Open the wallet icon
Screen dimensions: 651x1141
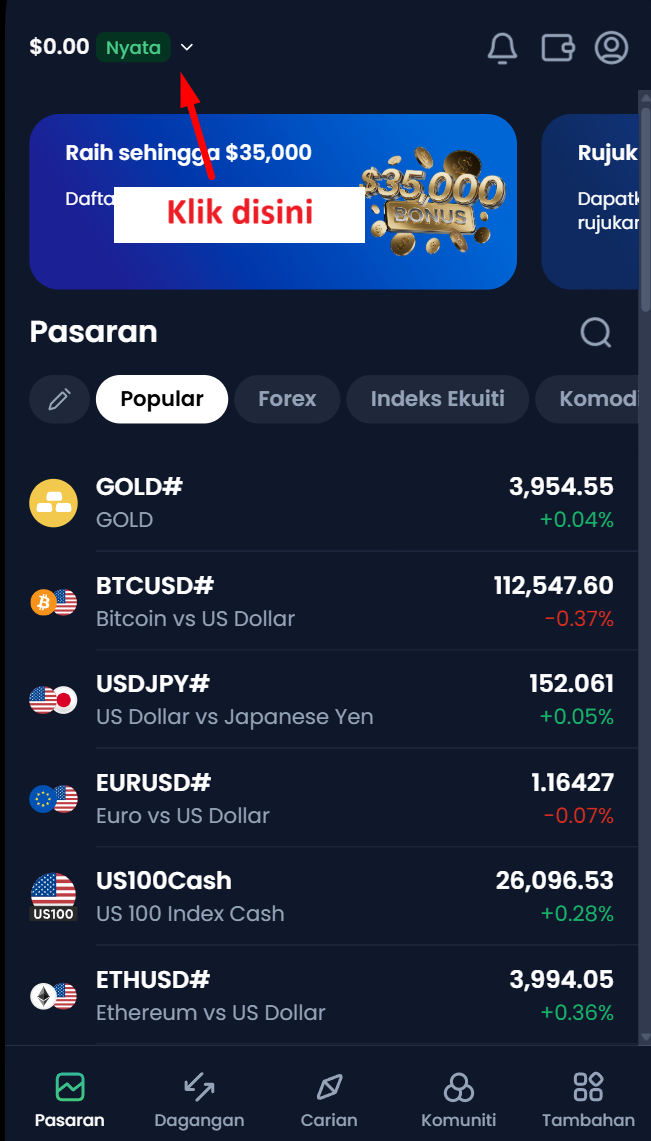558,48
